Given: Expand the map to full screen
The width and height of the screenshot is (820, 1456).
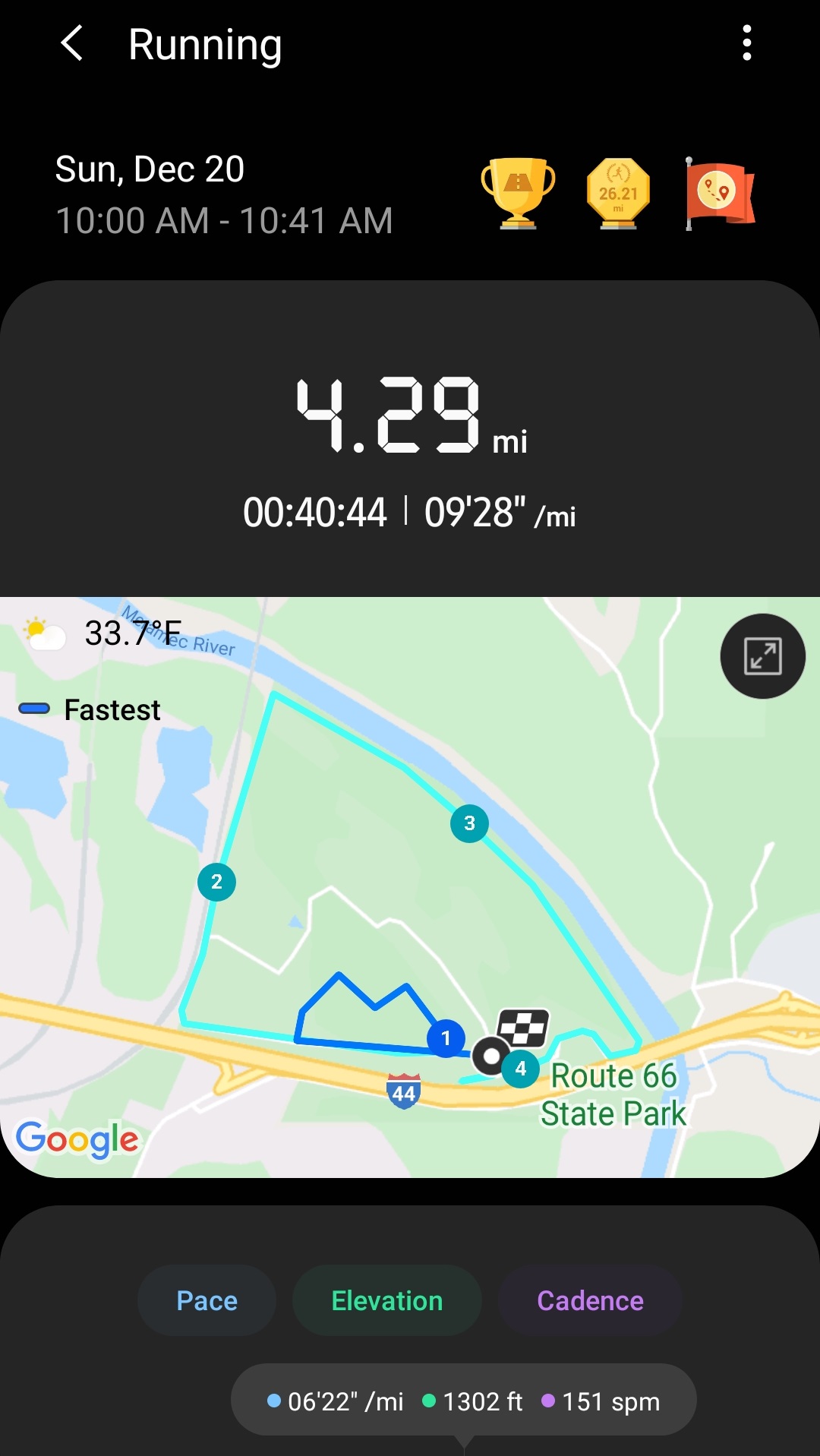Looking at the screenshot, I should tap(762, 656).
